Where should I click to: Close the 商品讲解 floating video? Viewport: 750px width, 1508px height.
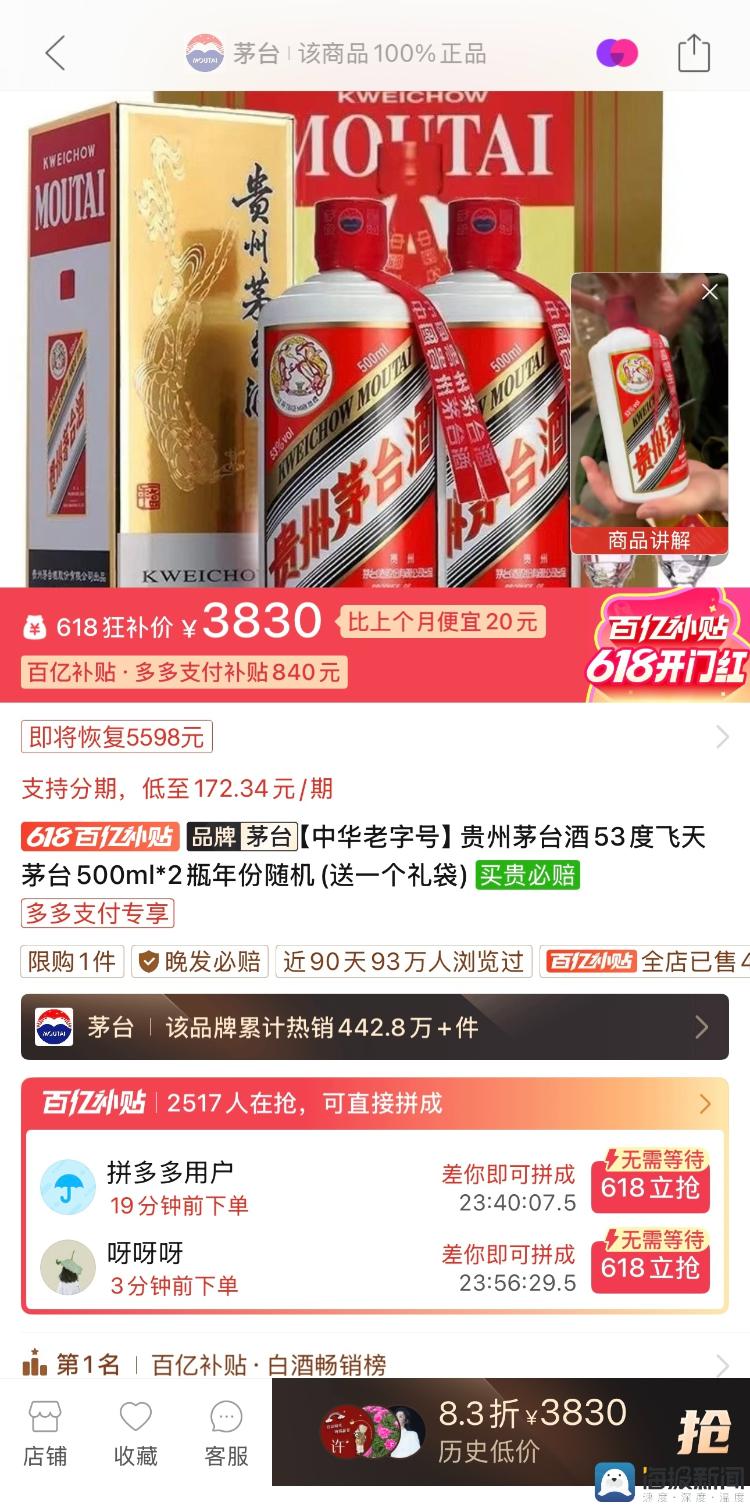tap(710, 292)
